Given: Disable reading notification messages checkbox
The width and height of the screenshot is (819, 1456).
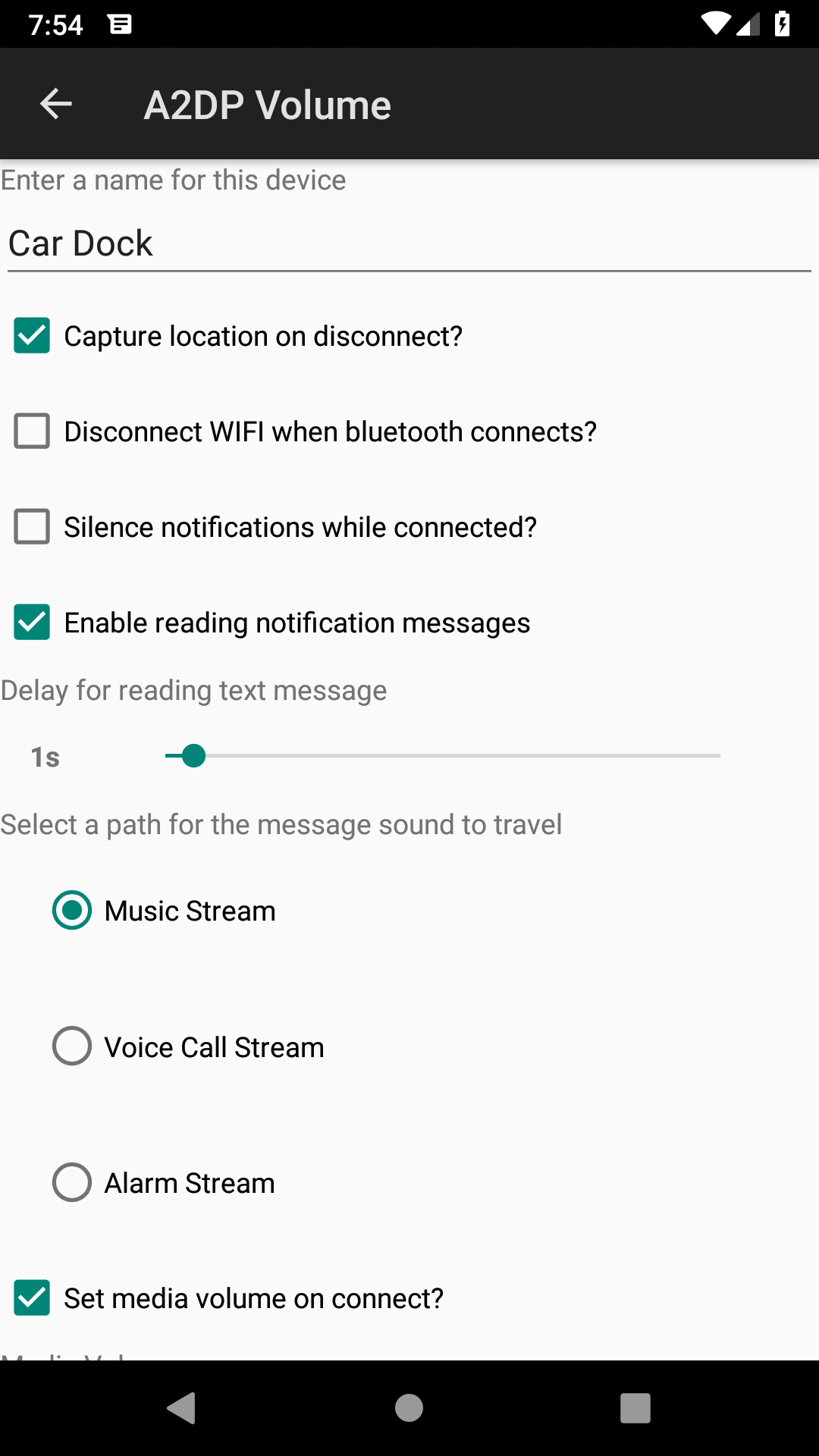Looking at the screenshot, I should click(x=32, y=623).
